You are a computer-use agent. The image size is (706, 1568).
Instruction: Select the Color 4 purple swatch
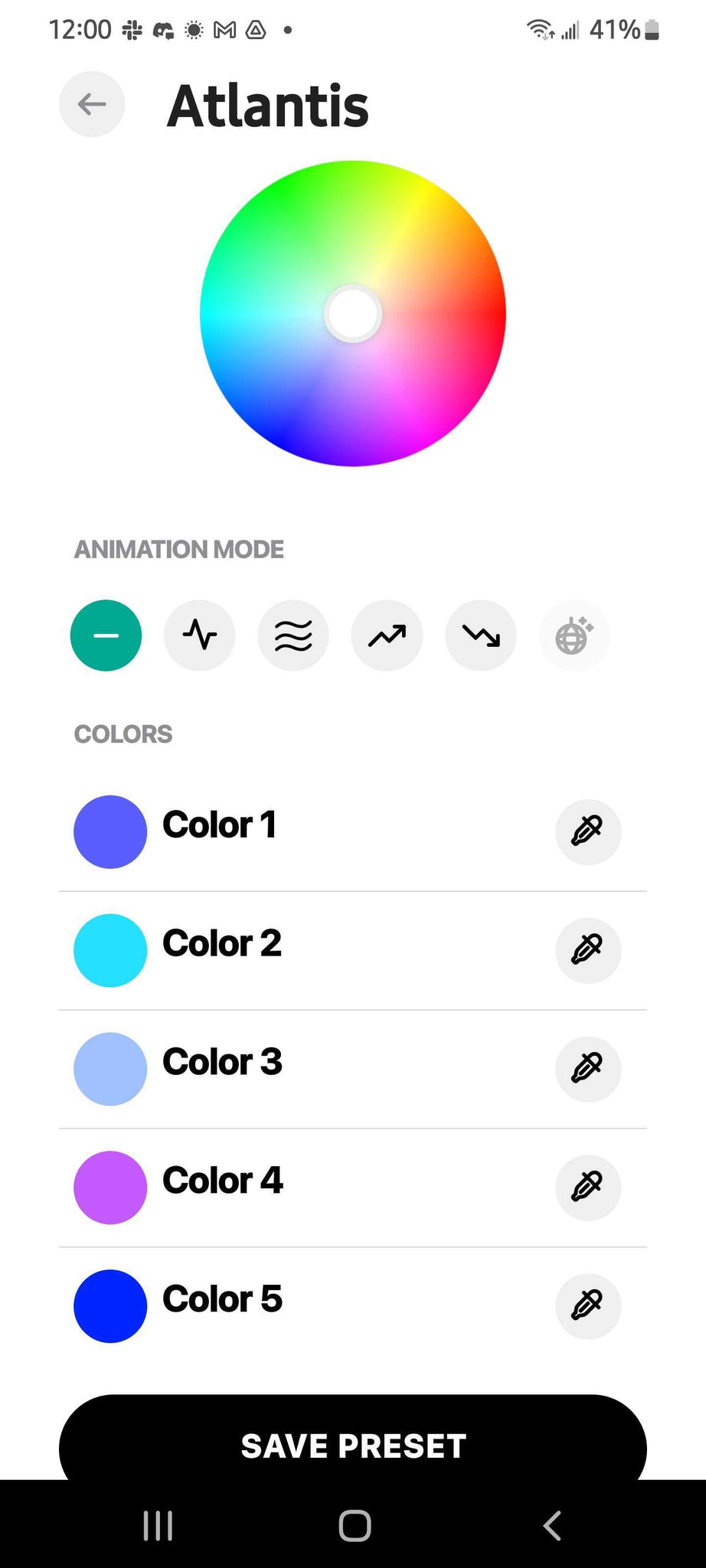coord(110,1187)
